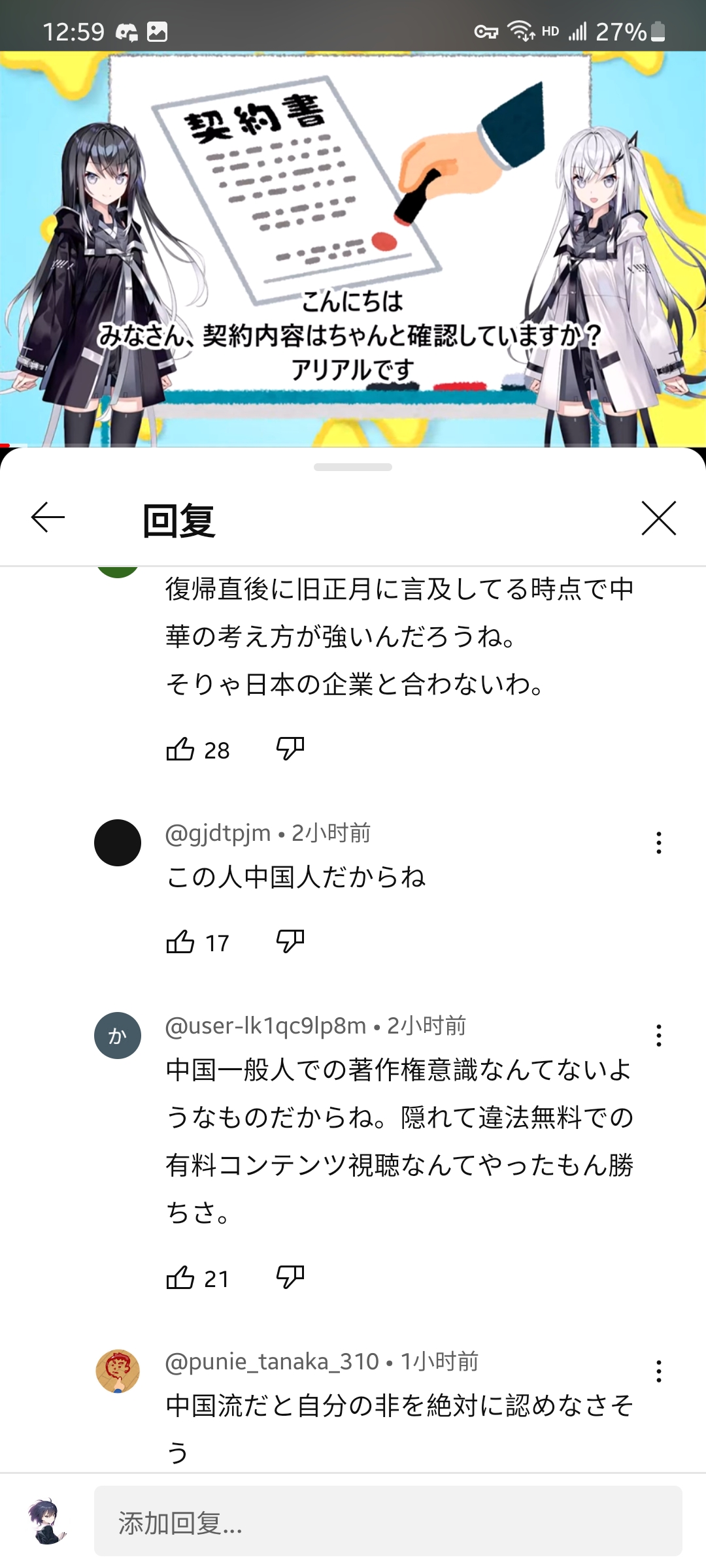Dislike @gjdtpjm's reply
706x1568 pixels.
point(290,941)
